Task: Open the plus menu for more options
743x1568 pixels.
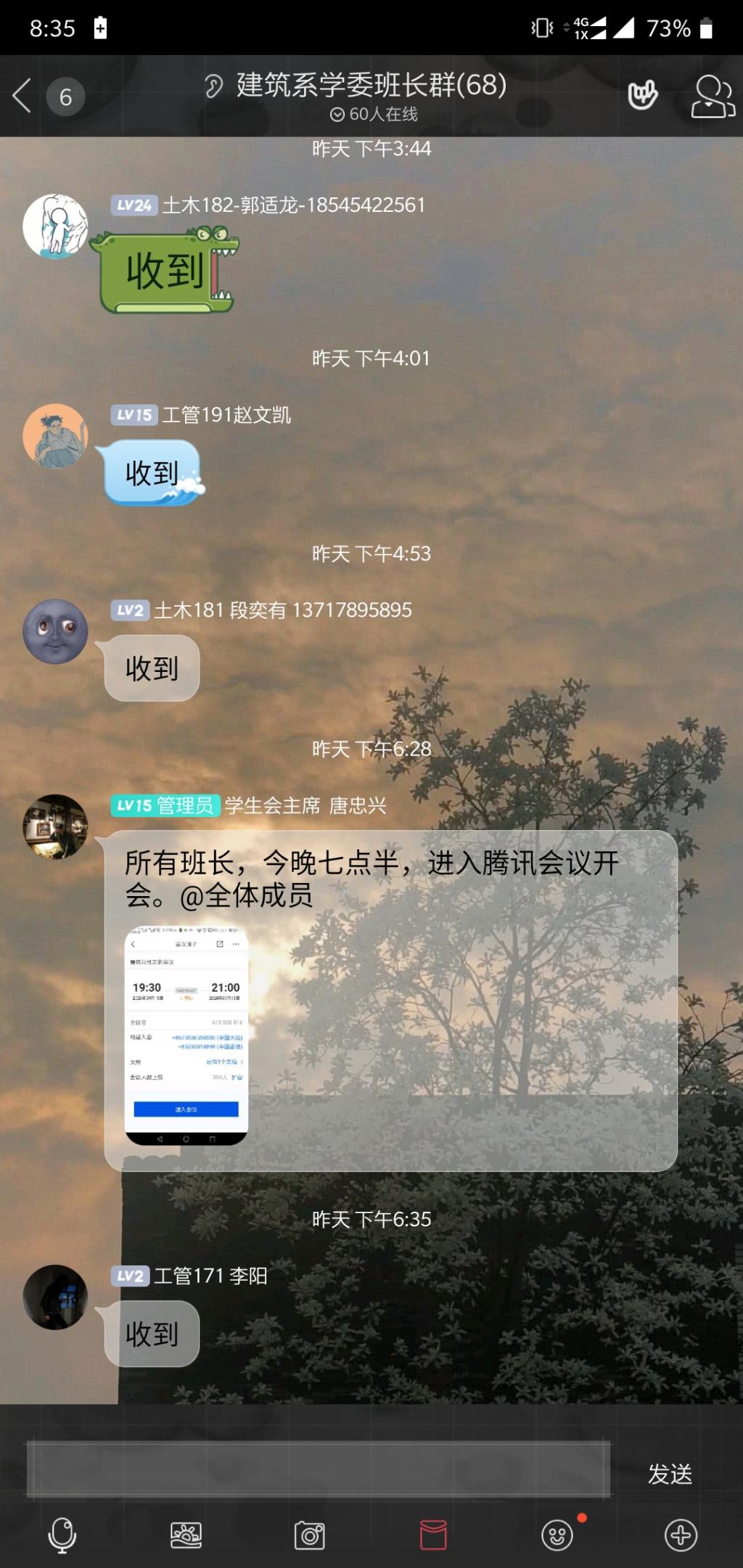Action: point(681,1535)
